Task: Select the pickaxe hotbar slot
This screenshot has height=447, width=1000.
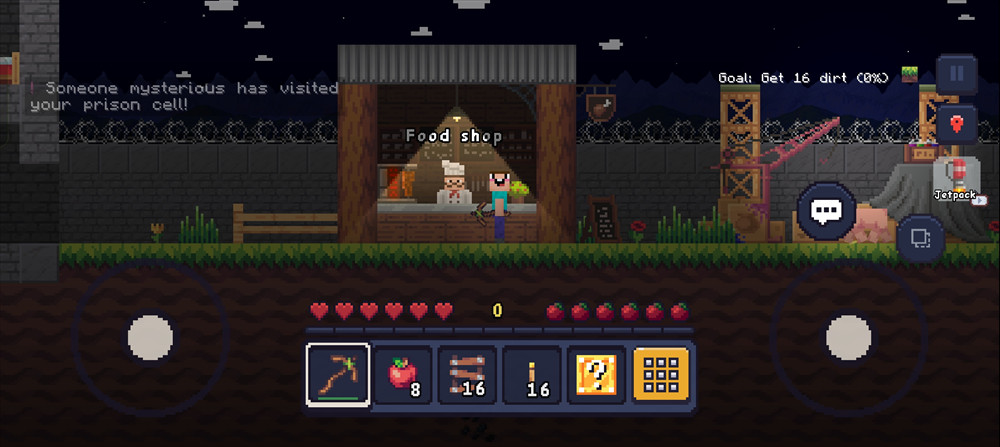Action: pyautogui.click(x=338, y=375)
